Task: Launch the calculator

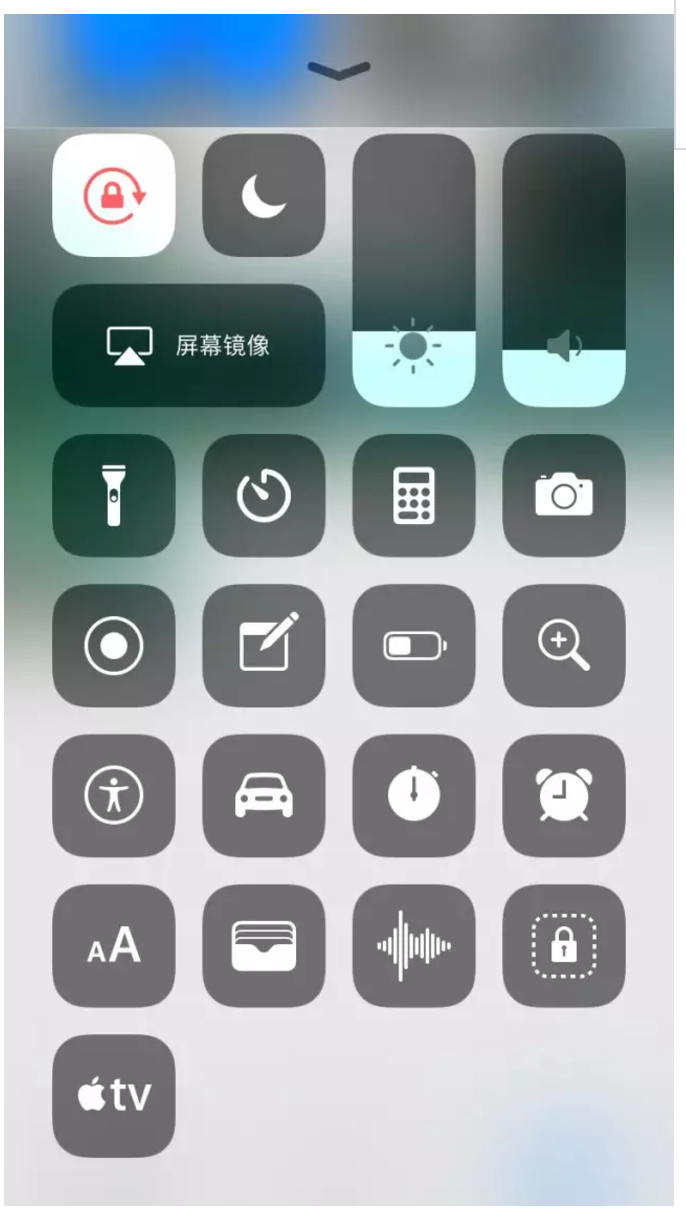Action: click(413, 495)
